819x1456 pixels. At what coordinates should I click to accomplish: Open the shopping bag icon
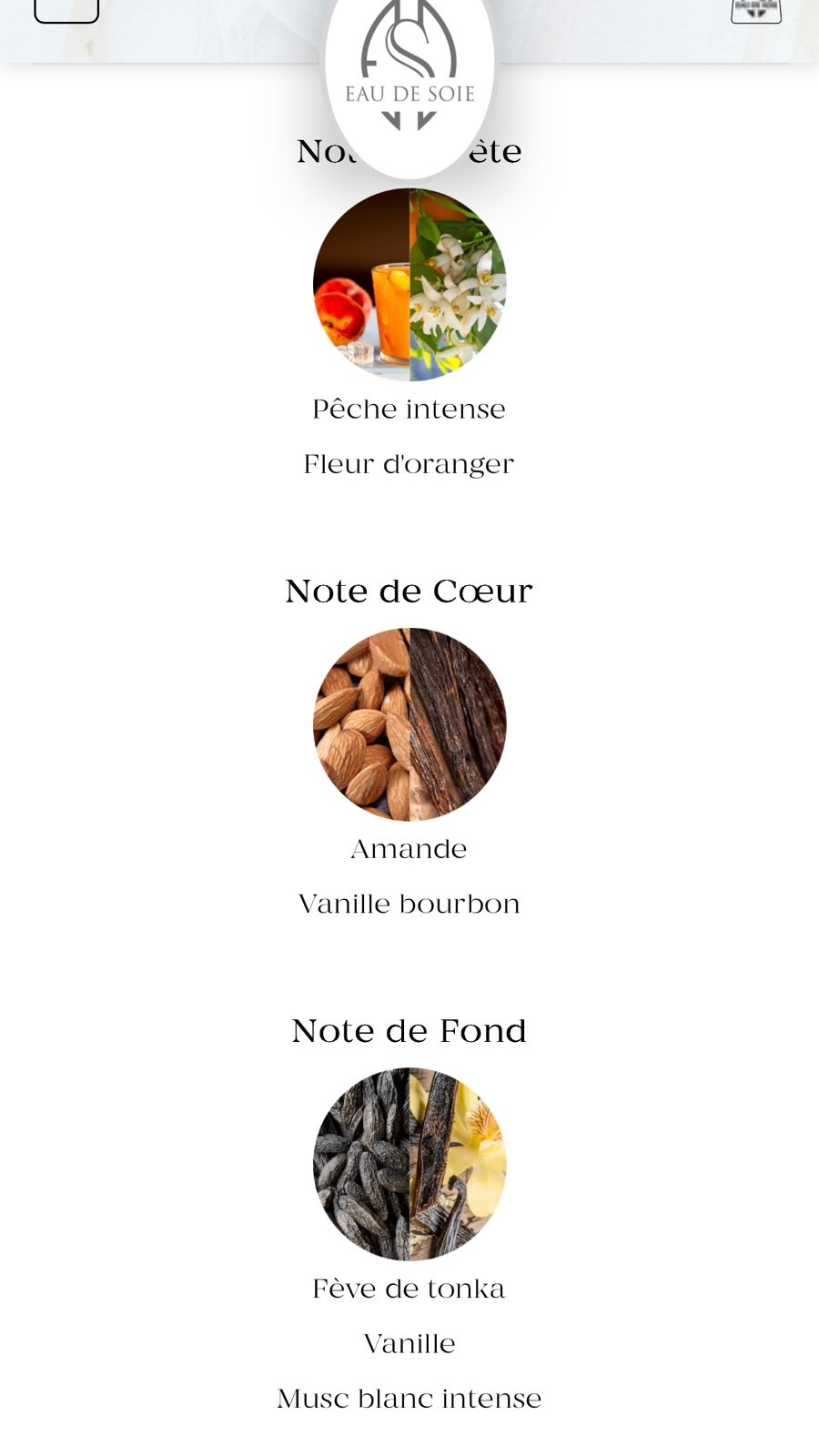[x=756, y=10]
